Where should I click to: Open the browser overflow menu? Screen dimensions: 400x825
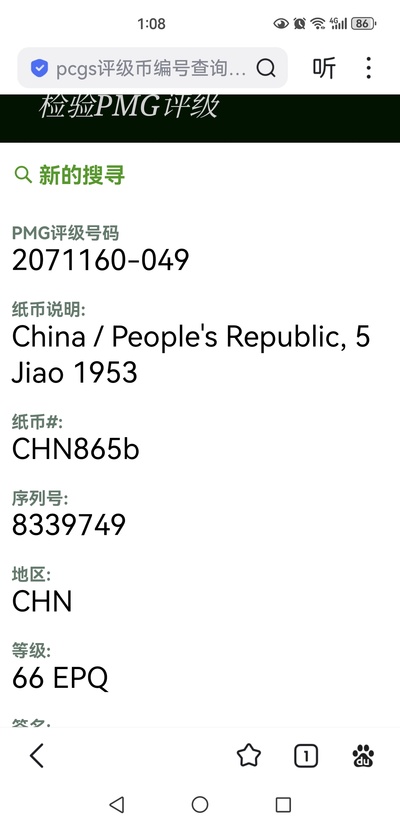click(368, 68)
